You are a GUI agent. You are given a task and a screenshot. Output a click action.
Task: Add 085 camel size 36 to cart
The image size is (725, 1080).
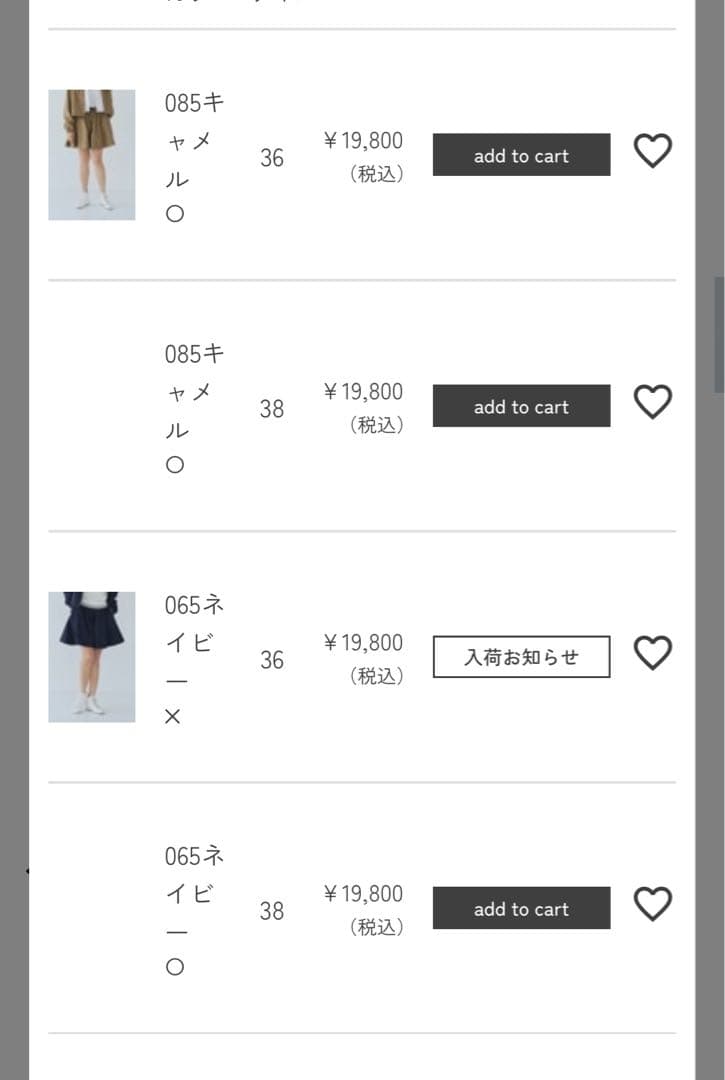[x=521, y=154]
